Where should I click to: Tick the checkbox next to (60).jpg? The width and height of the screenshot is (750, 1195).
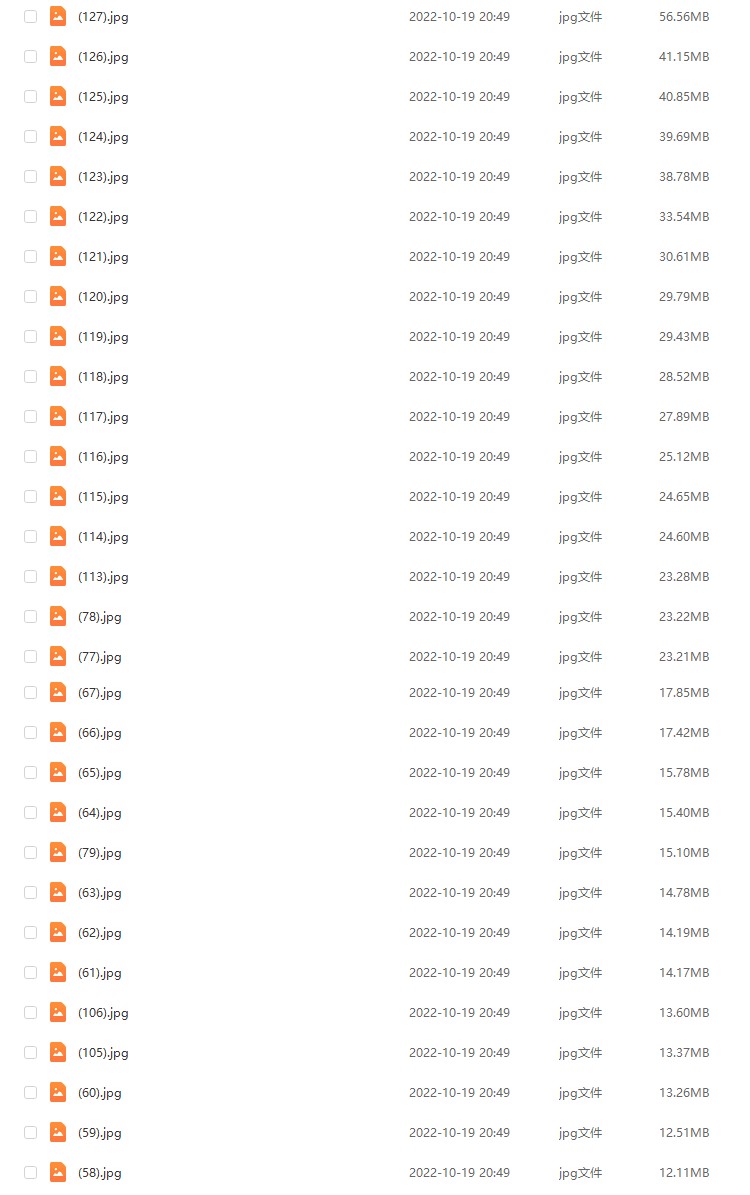[x=30, y=1093]
